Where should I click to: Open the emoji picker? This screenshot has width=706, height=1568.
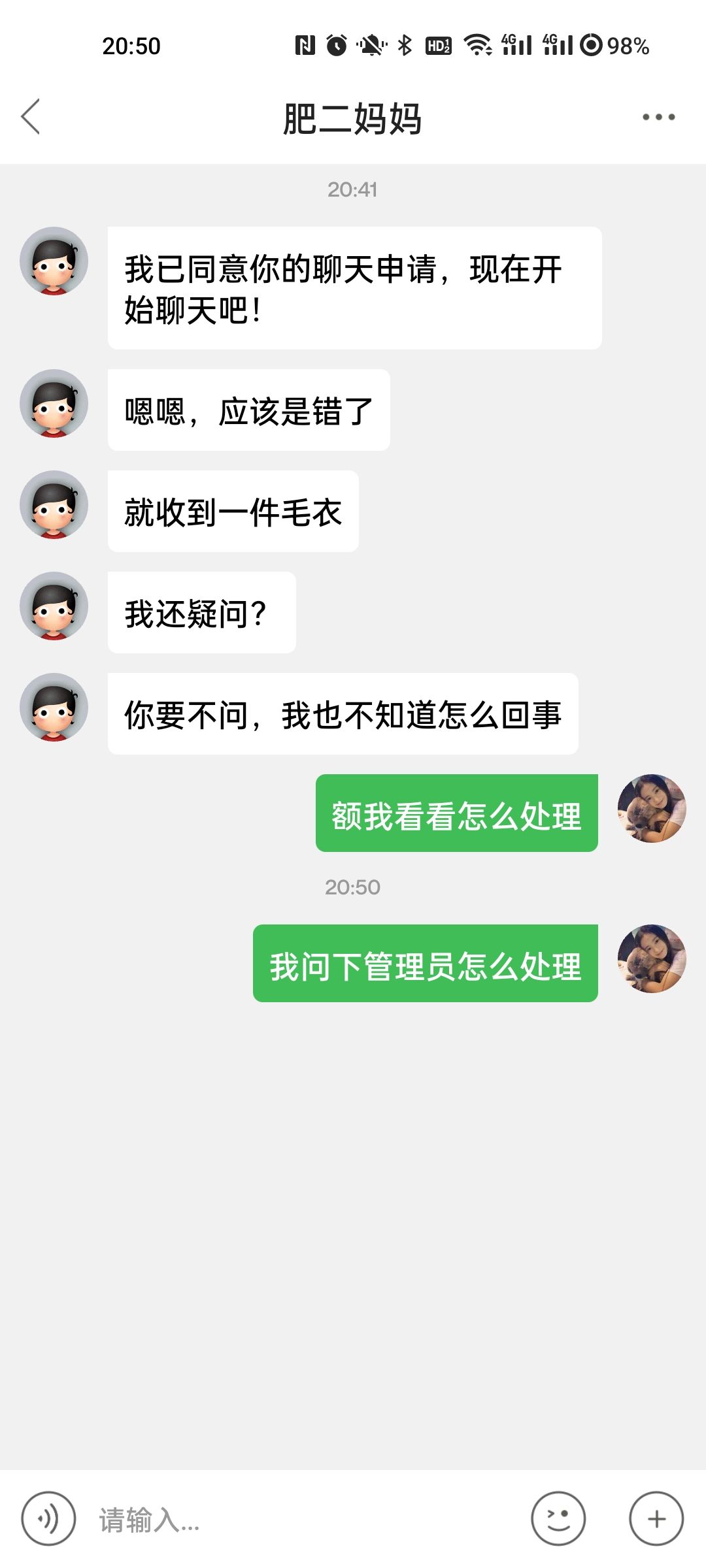tap(558, 1518)
